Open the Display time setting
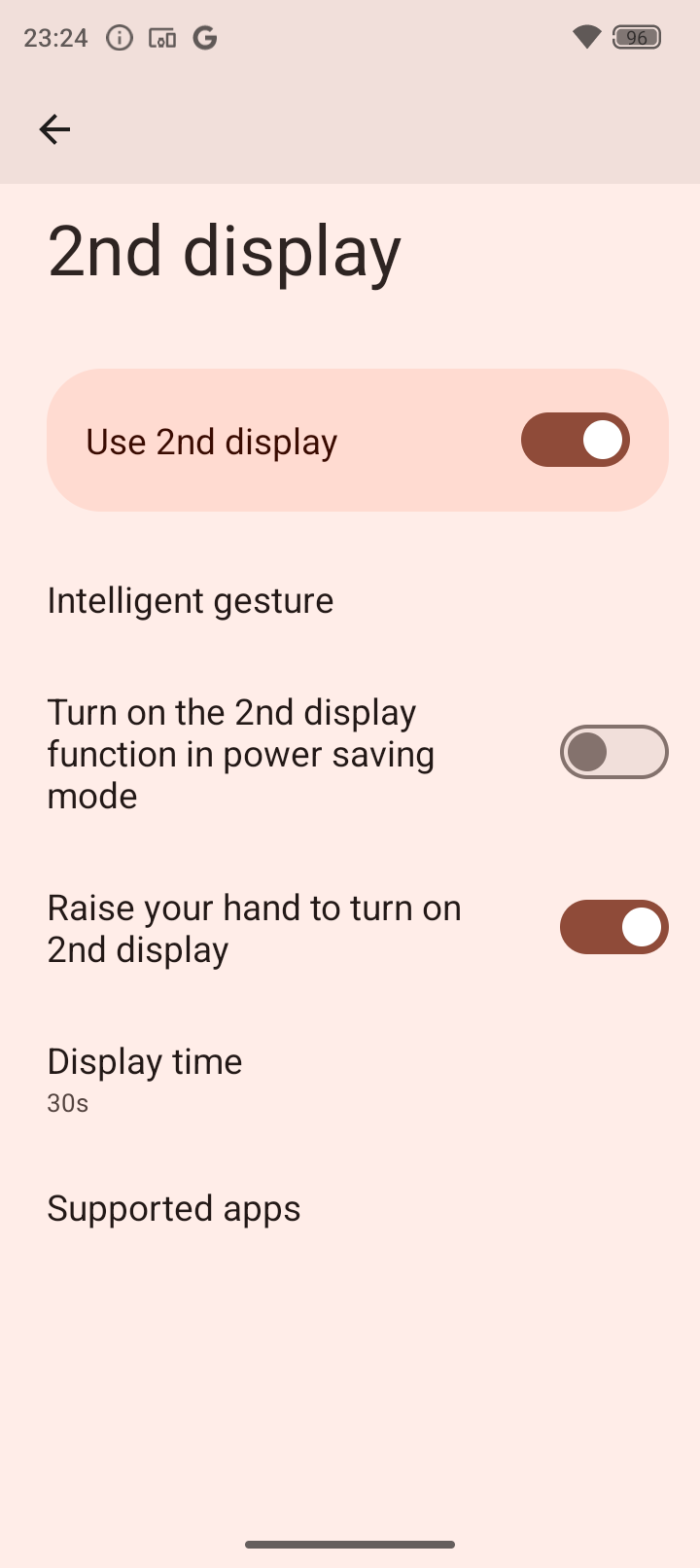This screenshot has height=1568, width=700. pos(350,1080)
